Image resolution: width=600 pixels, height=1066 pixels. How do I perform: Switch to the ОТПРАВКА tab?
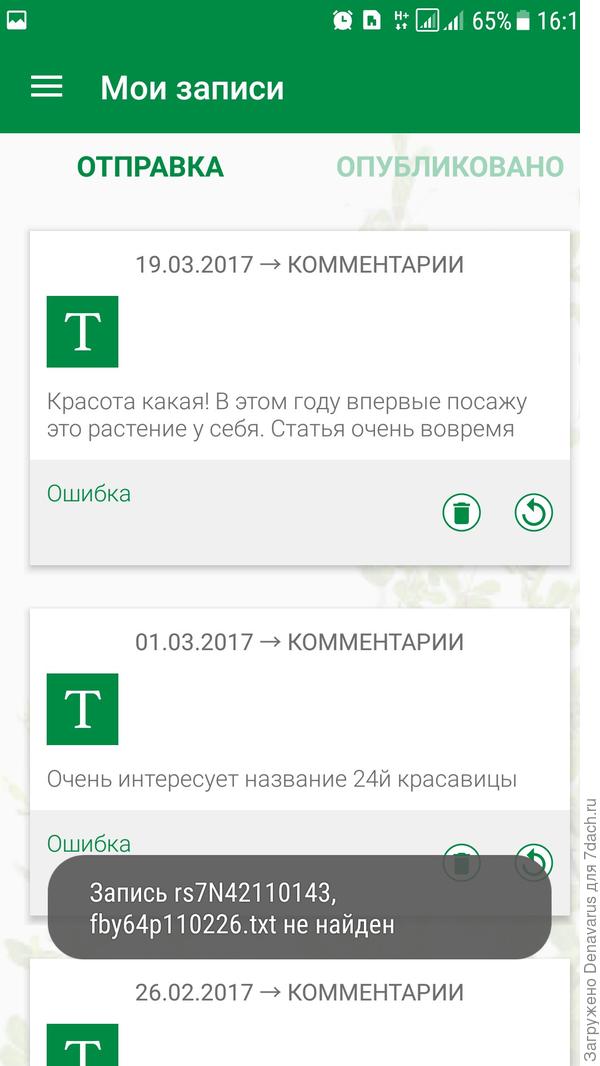coord(150,167)
